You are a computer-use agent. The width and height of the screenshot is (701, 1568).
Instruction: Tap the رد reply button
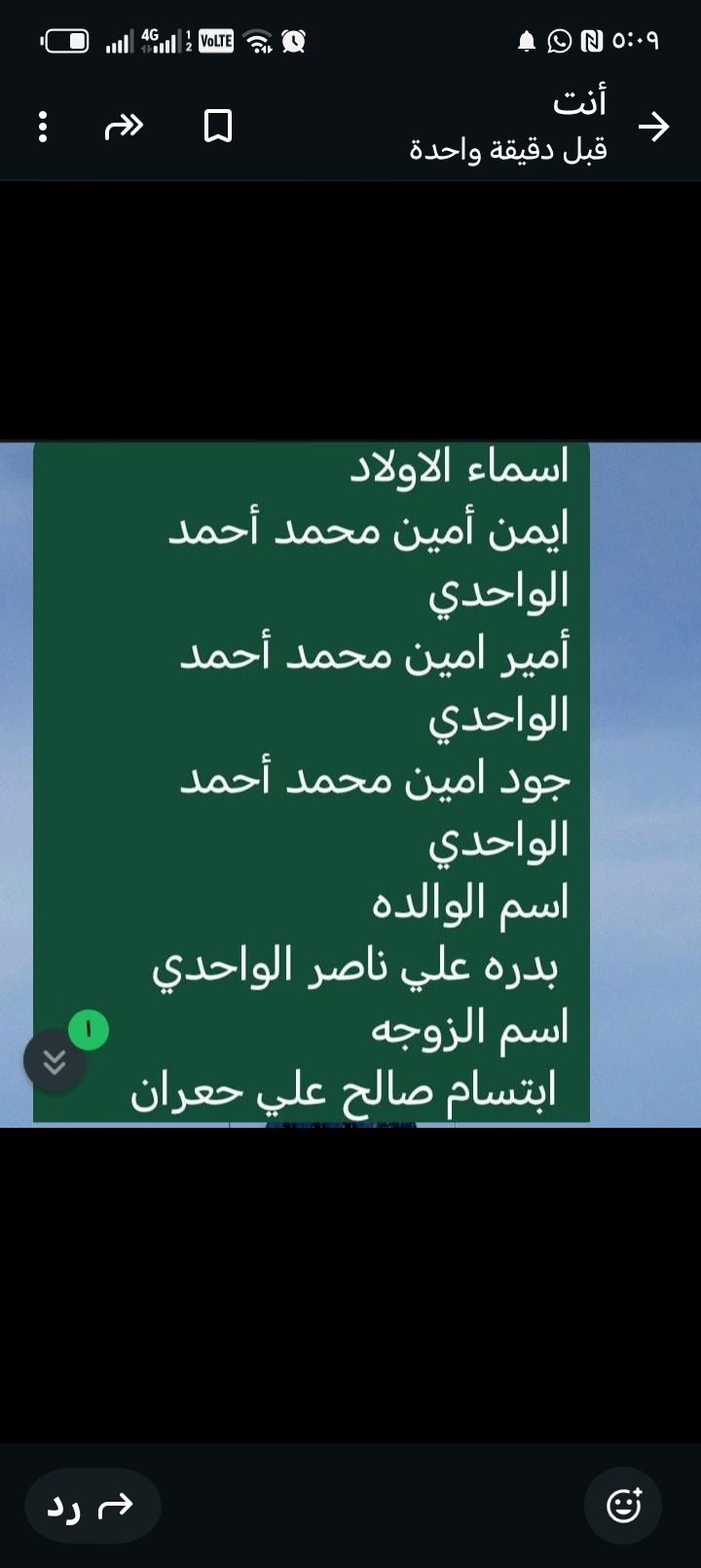coord(92,1506)
